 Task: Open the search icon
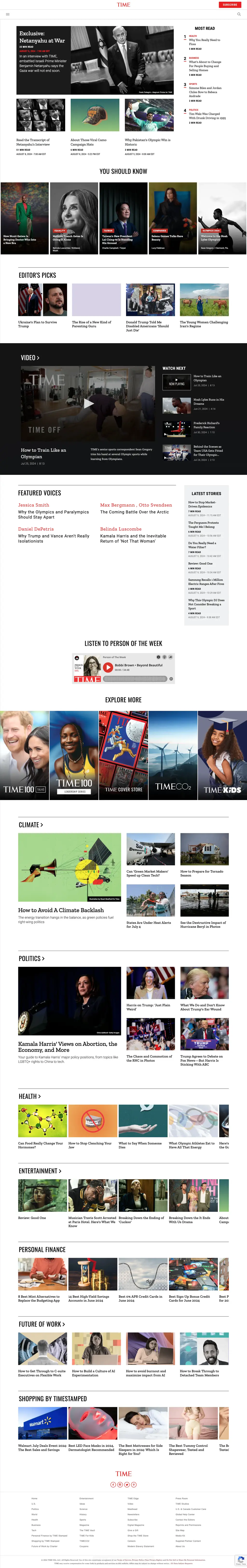(x=239, y=14)
